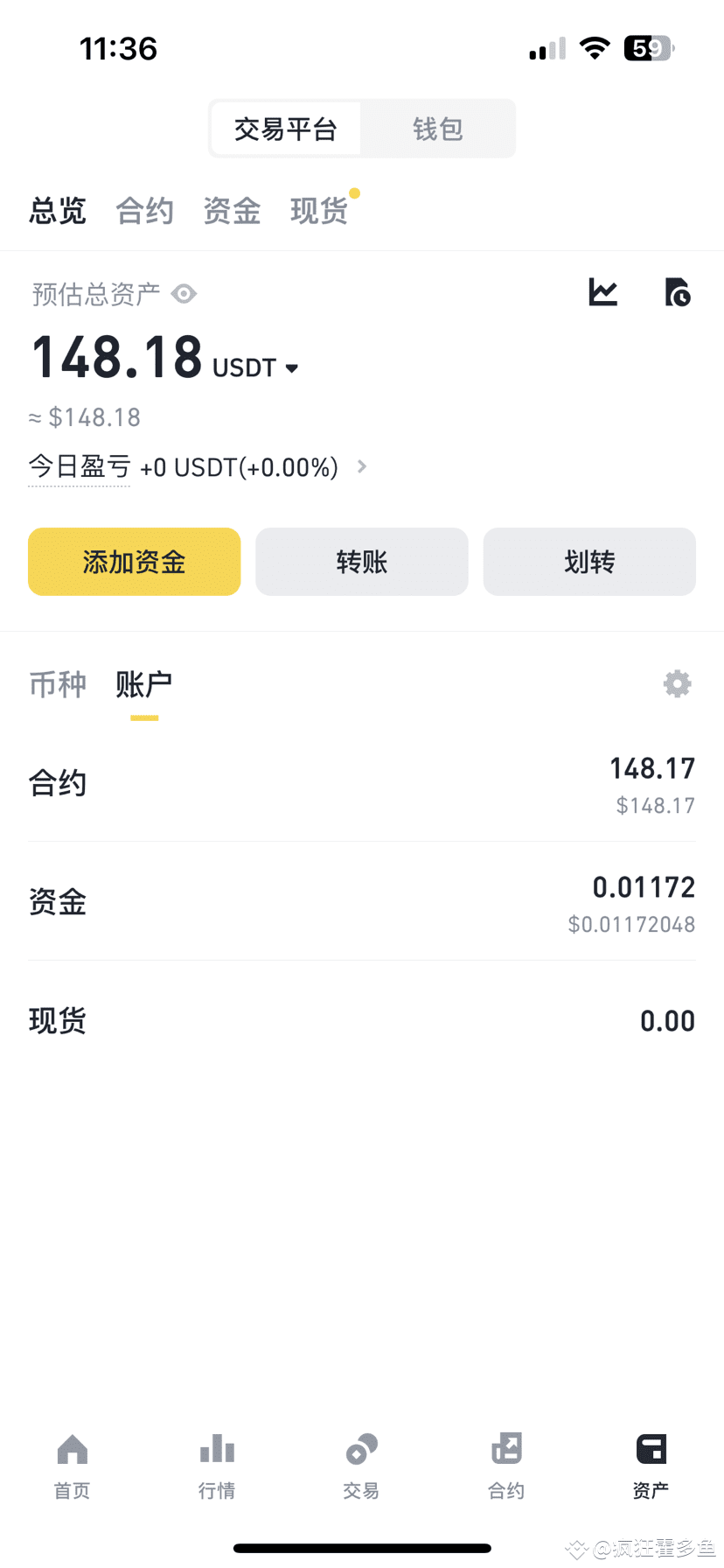Tap the 转账 button

362,562
